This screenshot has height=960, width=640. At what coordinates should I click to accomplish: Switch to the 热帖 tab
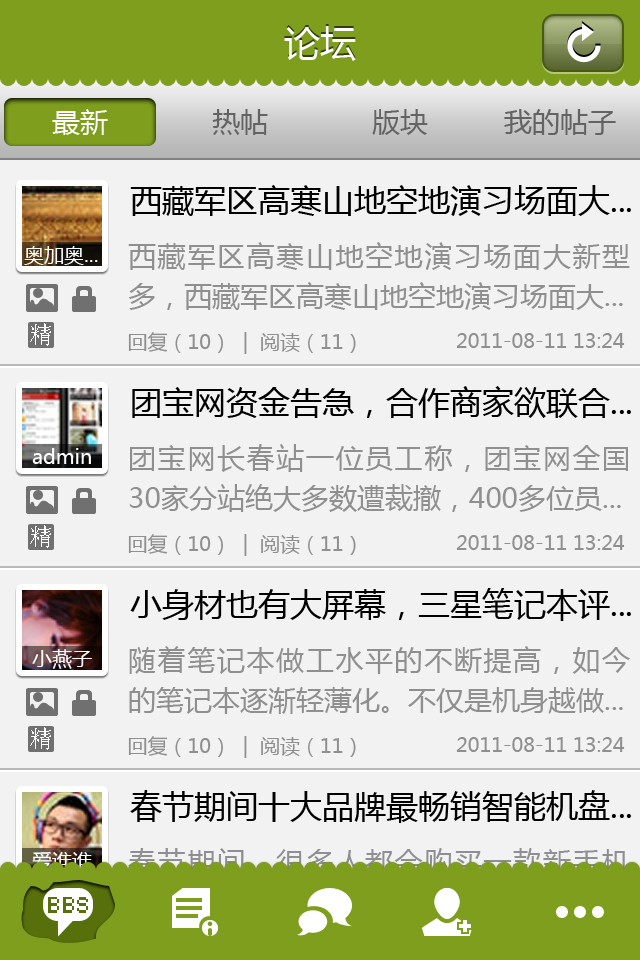point(240,122)
